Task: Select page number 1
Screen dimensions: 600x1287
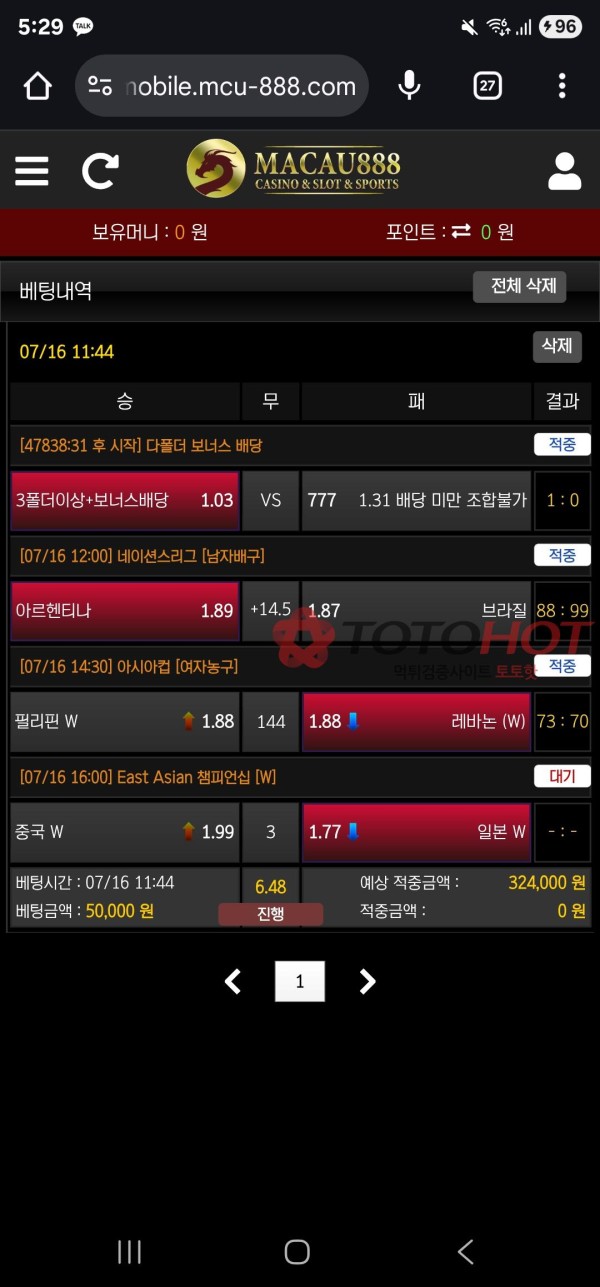Action: 300,982
